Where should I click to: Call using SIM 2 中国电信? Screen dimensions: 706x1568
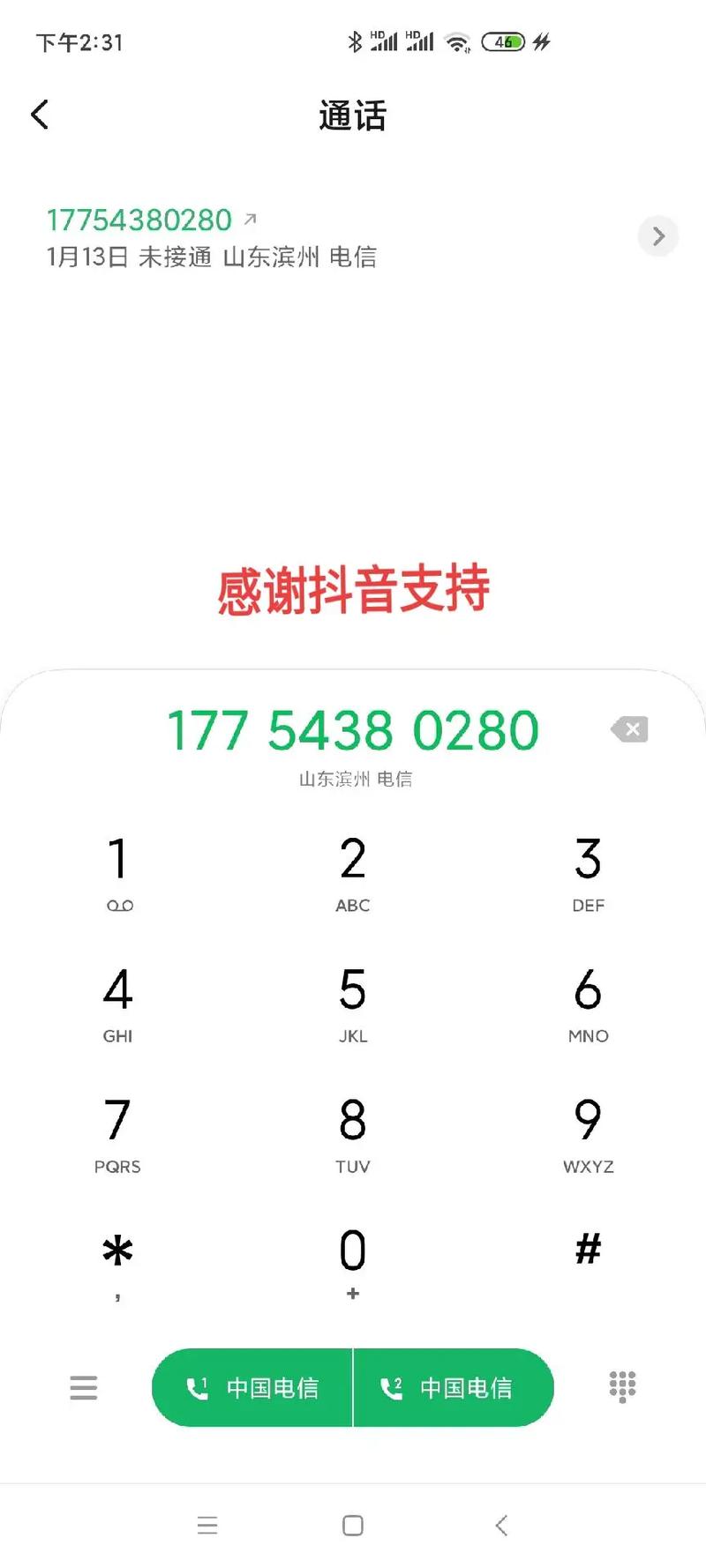click(453, 1387)
